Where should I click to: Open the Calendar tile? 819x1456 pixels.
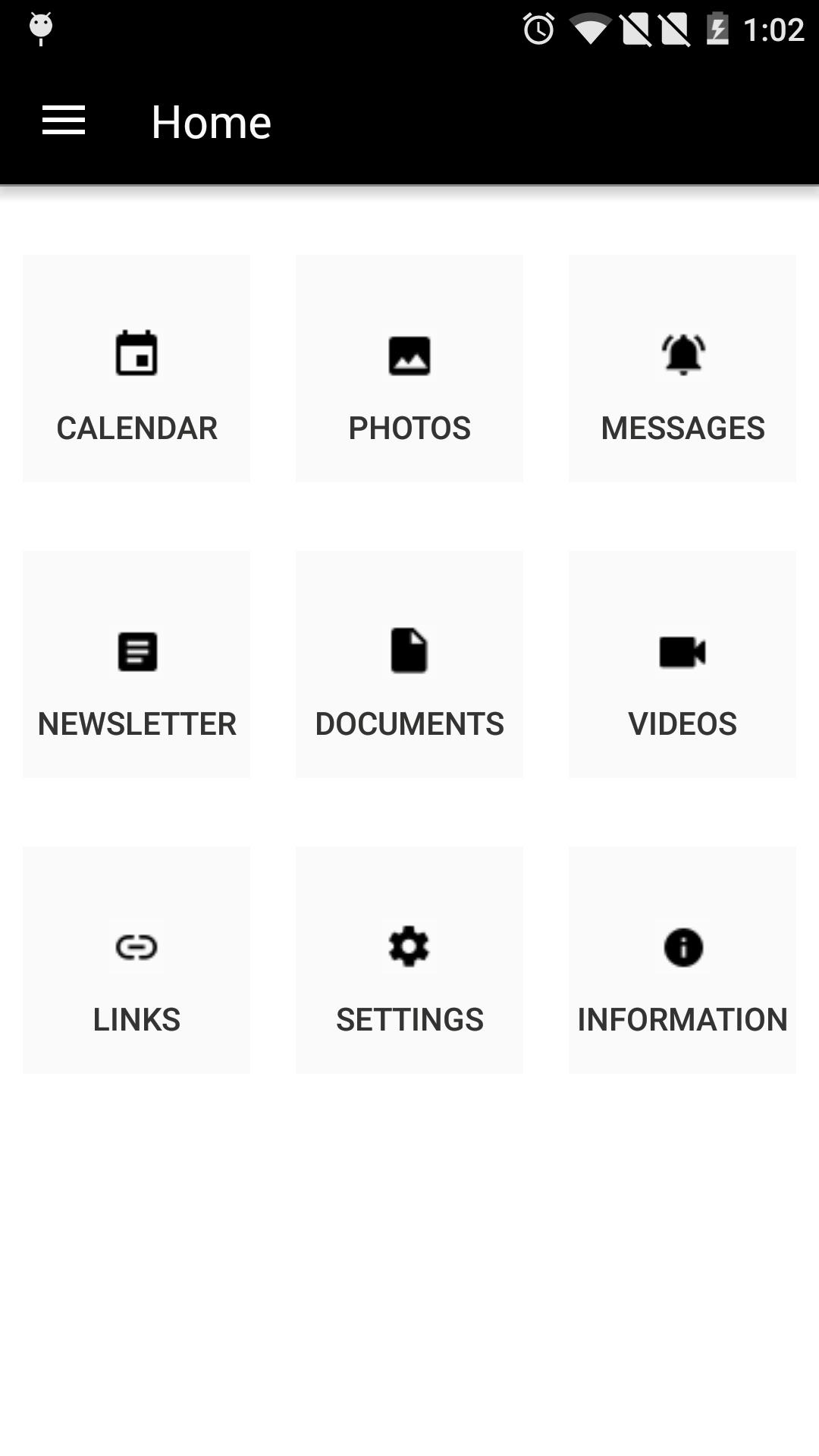136,369
